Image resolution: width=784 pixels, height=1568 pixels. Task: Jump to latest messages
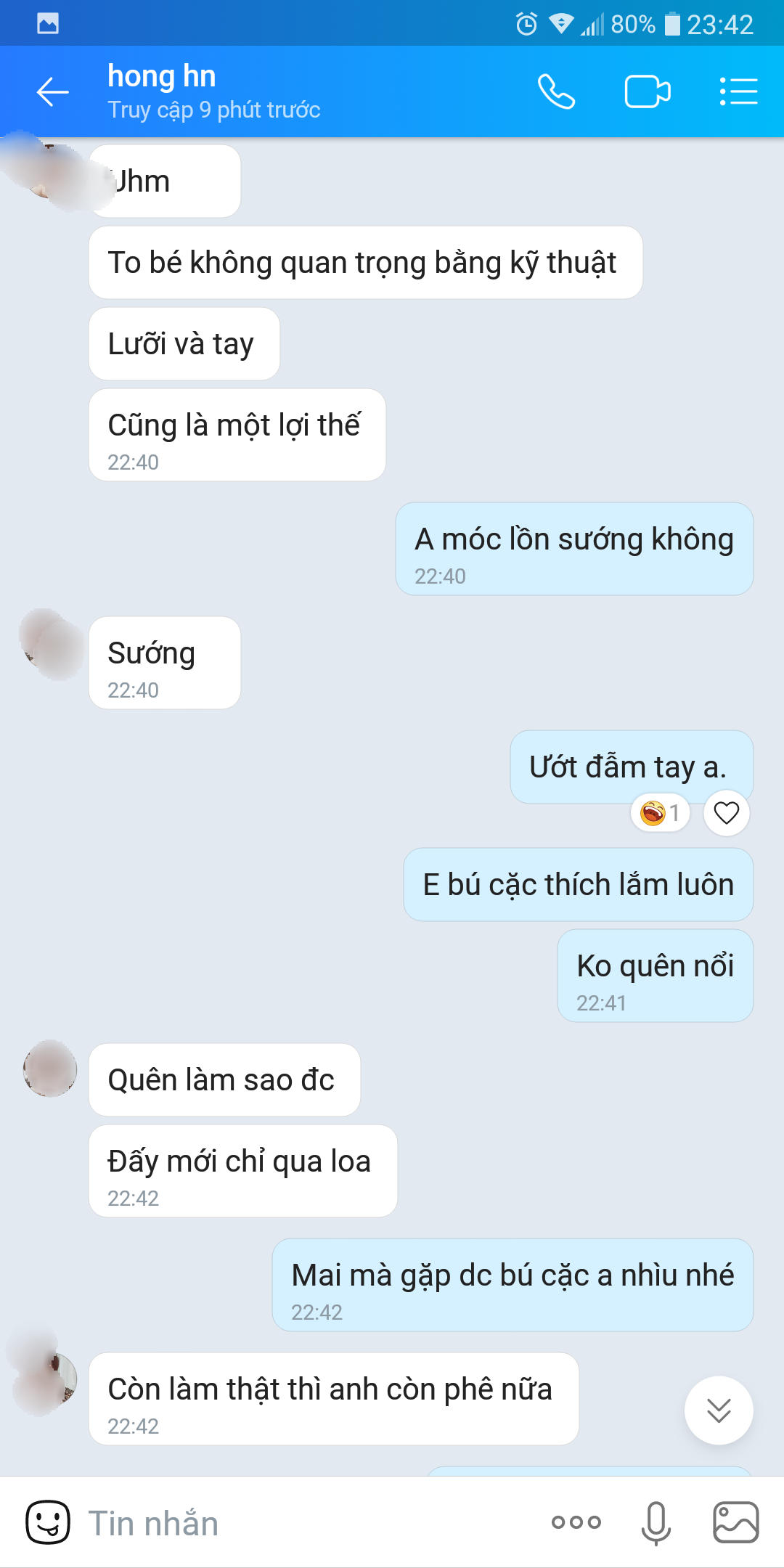(718, 1410)
